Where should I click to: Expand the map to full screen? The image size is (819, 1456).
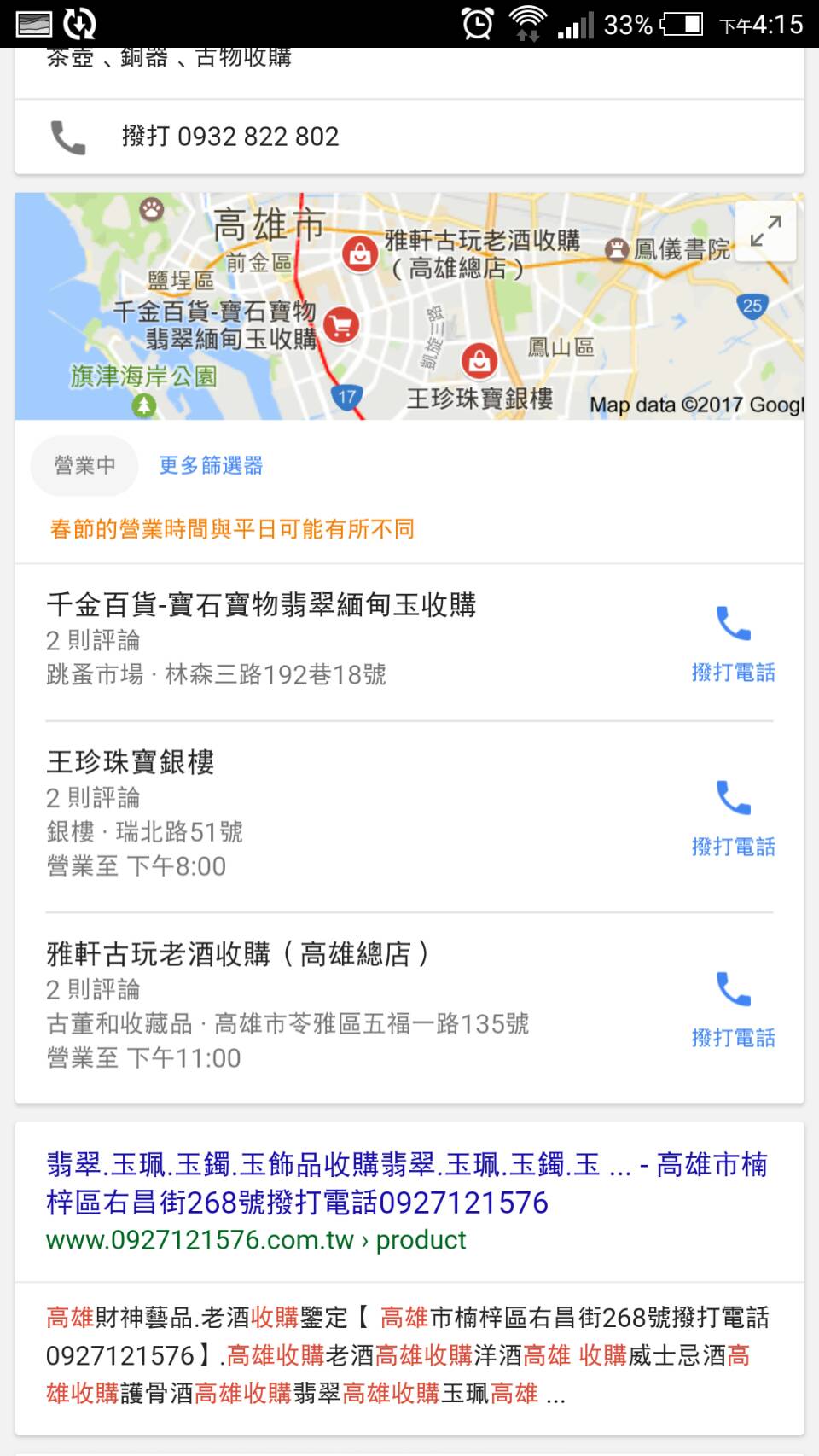coord(765,231)
